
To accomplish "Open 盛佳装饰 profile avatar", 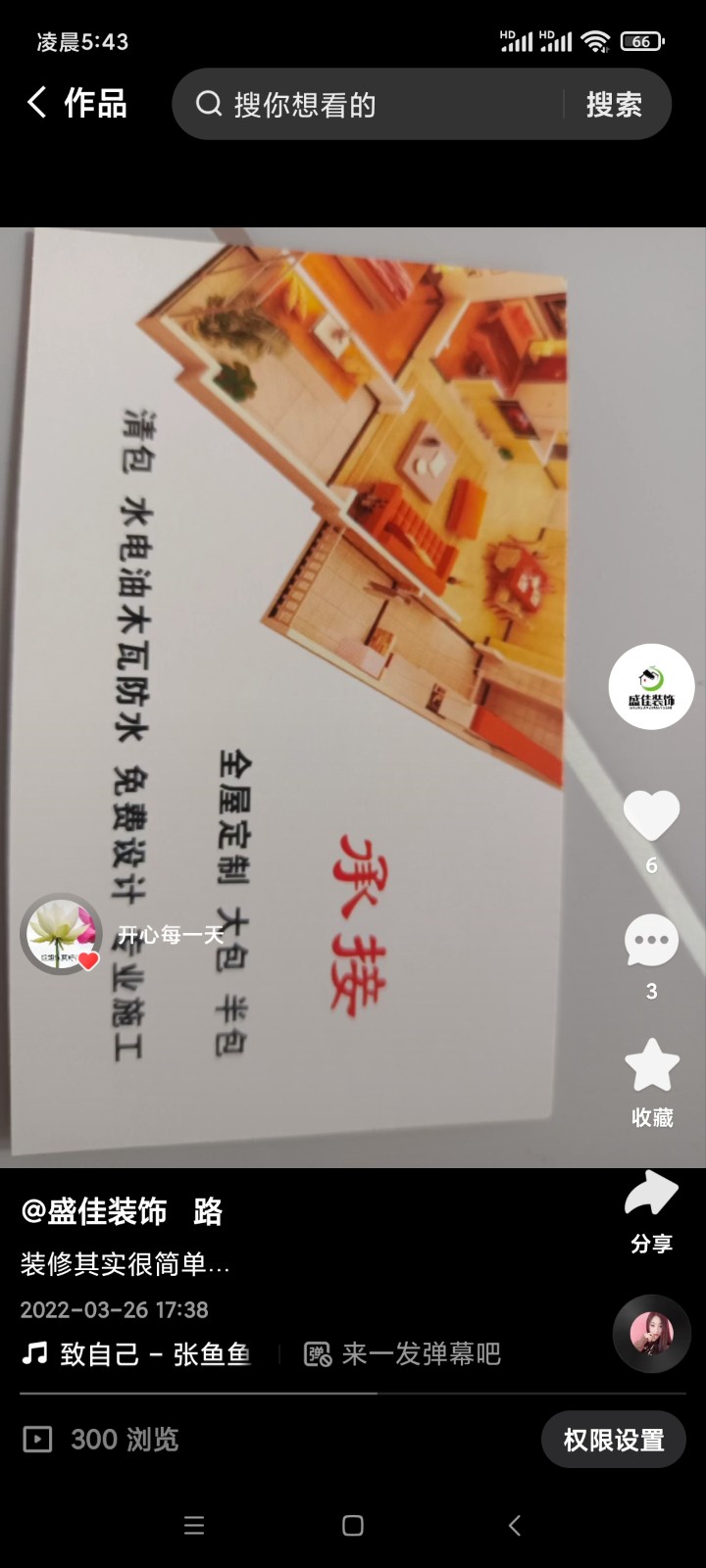I will [x=651, y=687].
